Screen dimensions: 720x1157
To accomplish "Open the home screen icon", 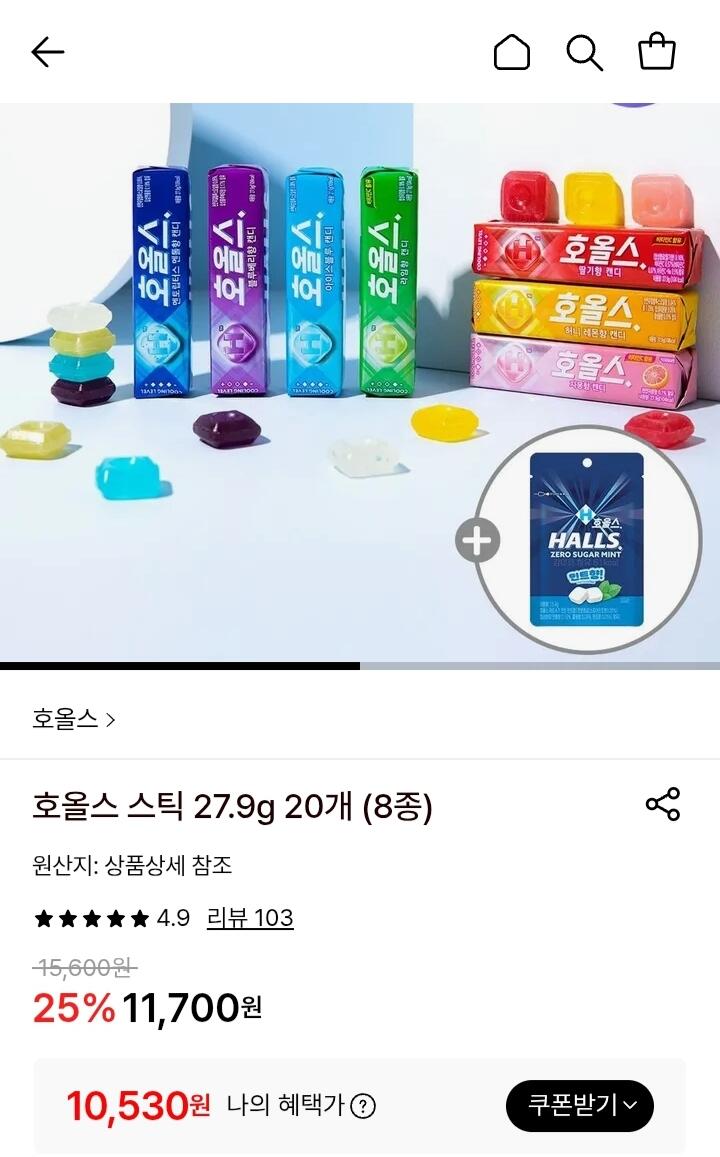I will coord(513,54).
